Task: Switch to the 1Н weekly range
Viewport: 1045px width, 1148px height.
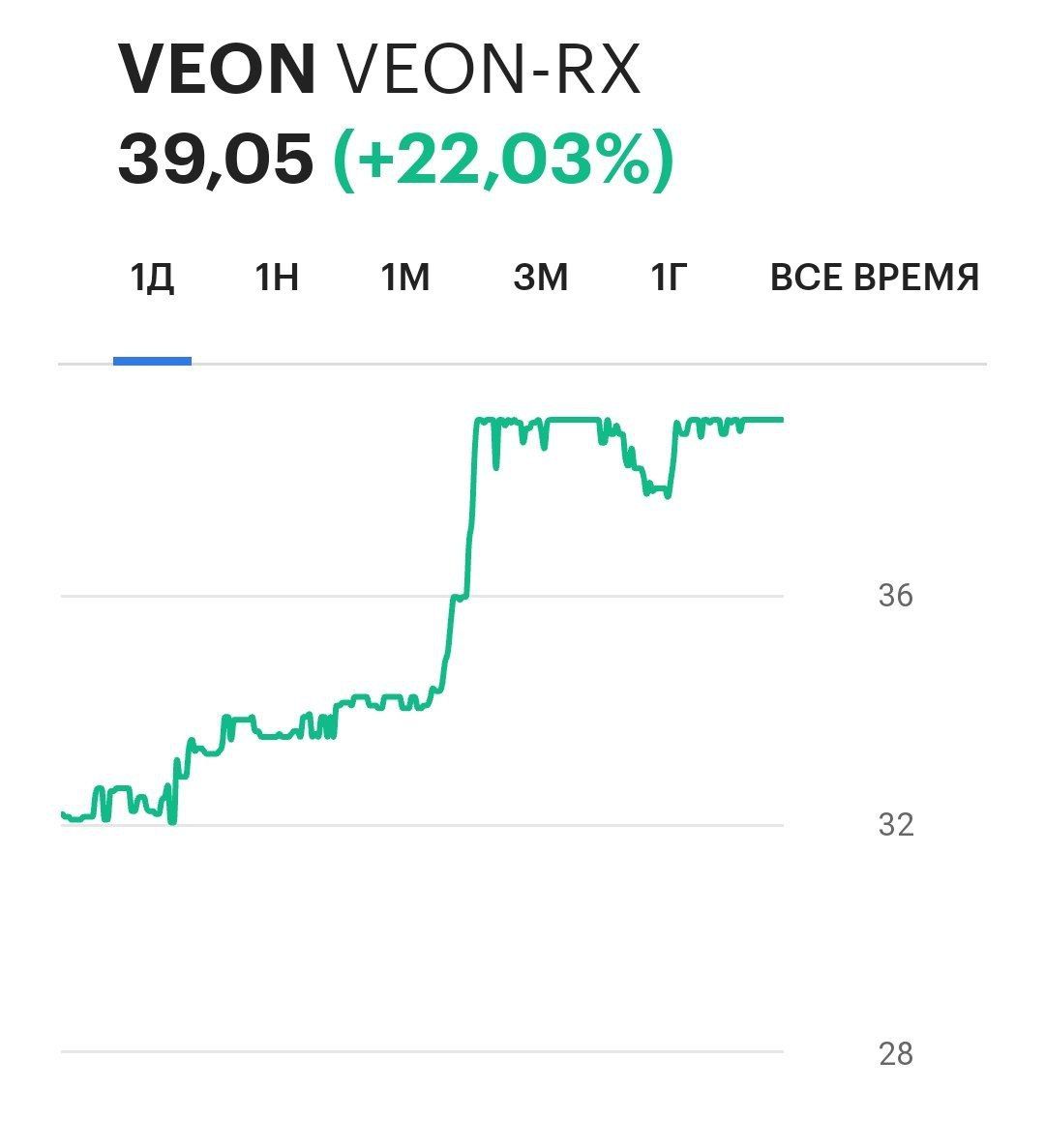Action: (x=277, y=279)
